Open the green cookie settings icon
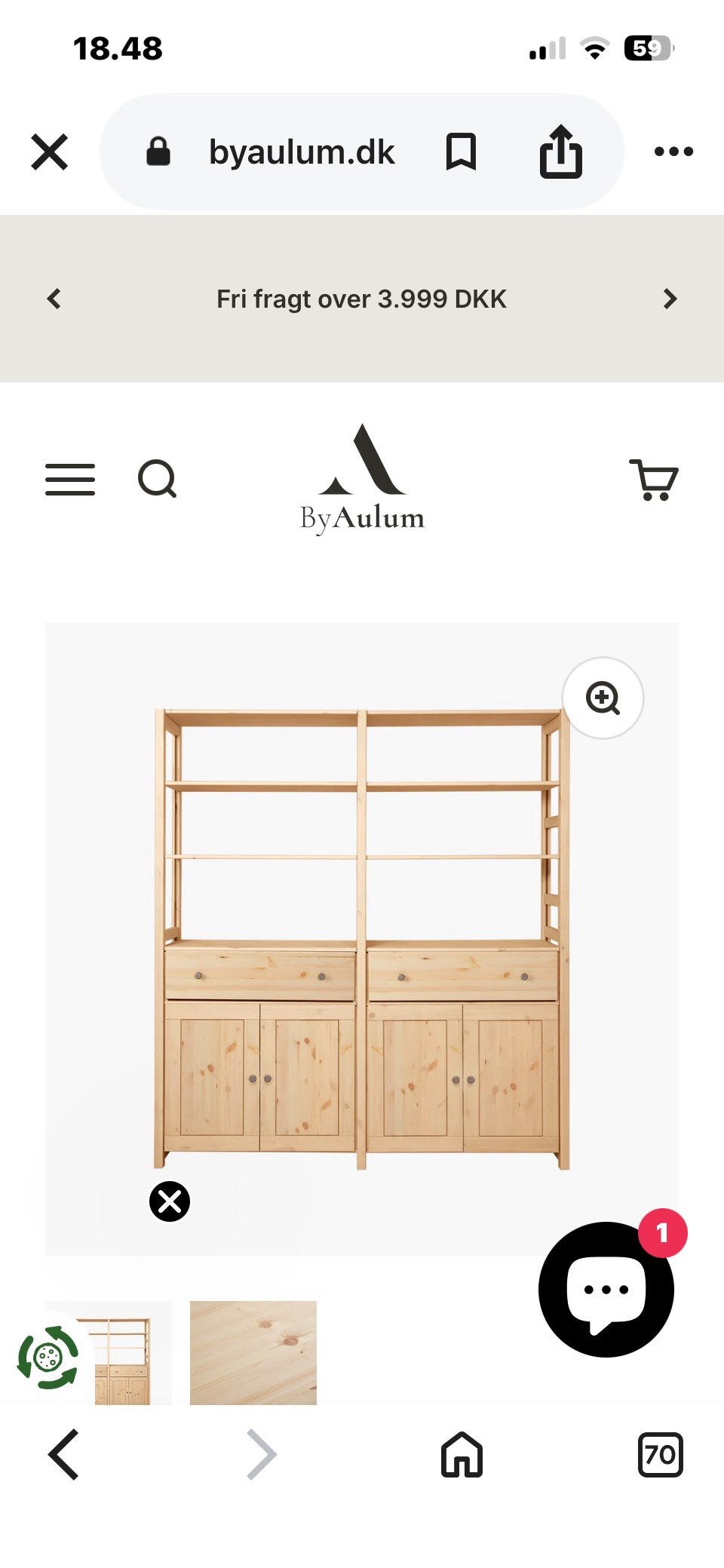 pos(48,1358)
